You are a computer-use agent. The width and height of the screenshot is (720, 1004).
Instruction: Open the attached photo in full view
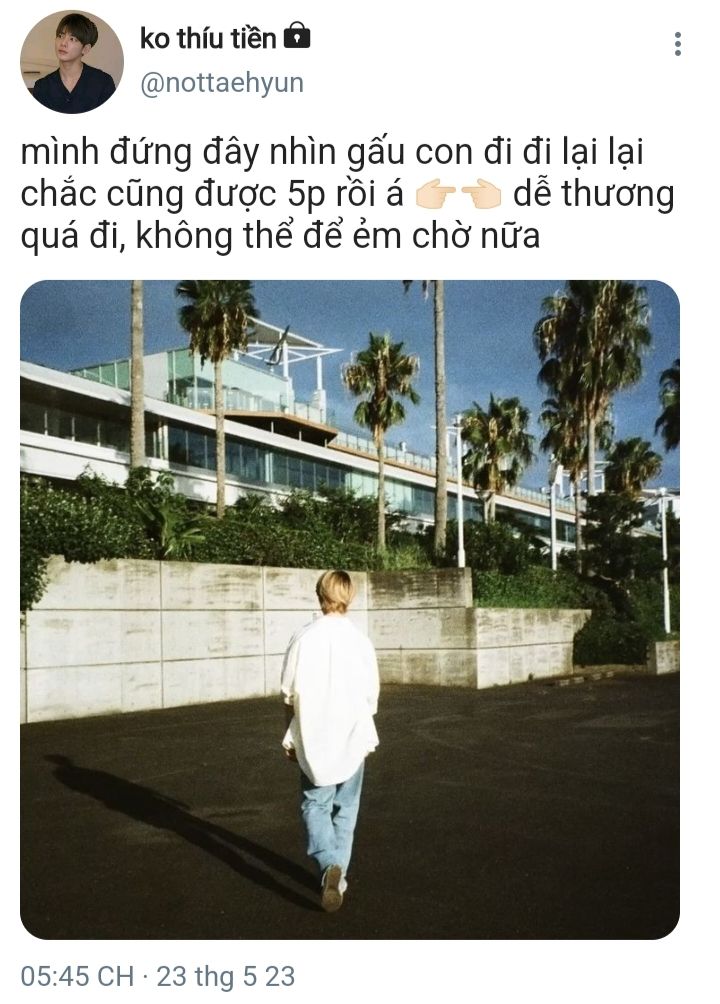(349, 609)
